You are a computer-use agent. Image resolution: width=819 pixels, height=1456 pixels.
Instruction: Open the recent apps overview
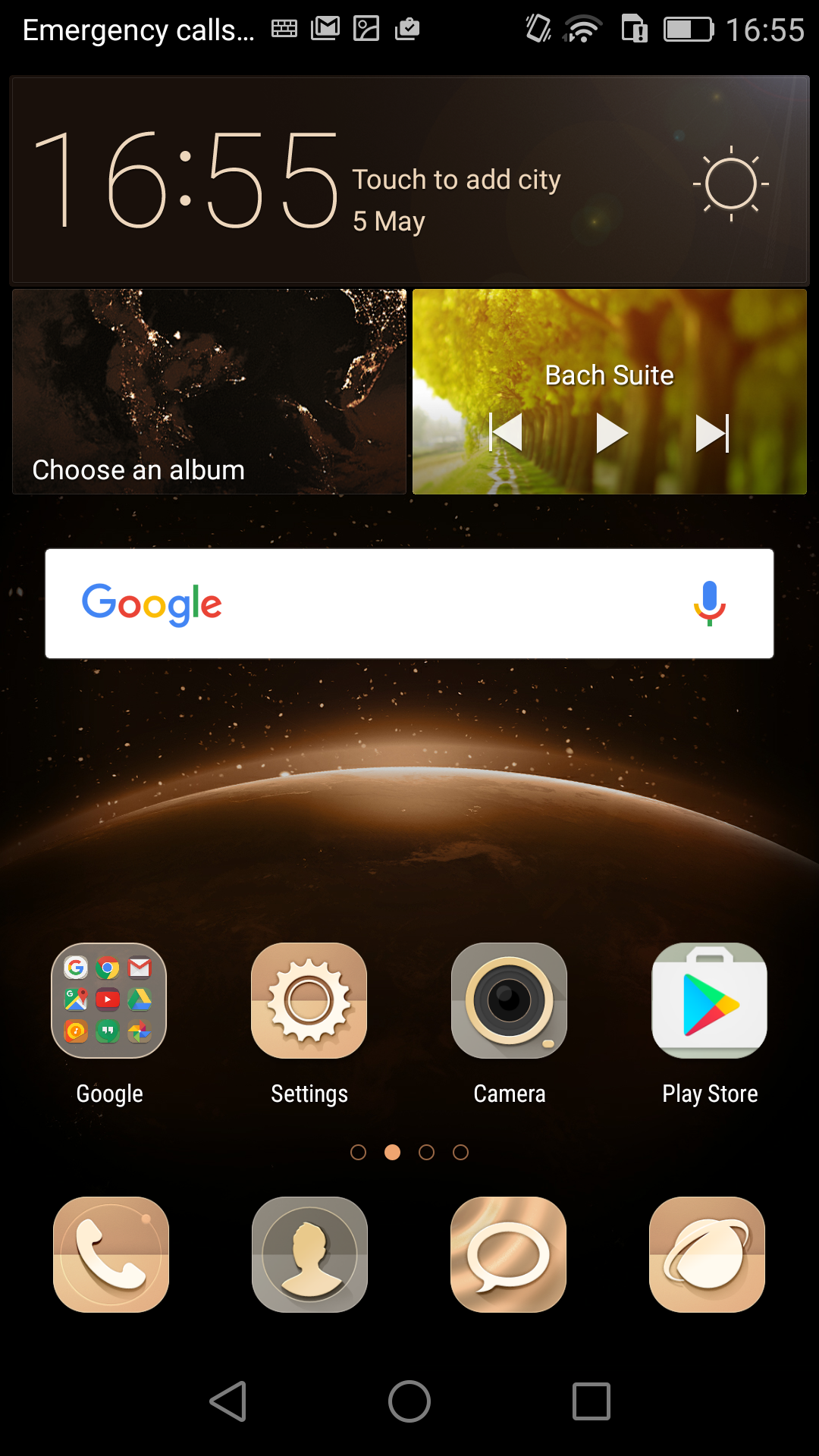[591, 1401]
